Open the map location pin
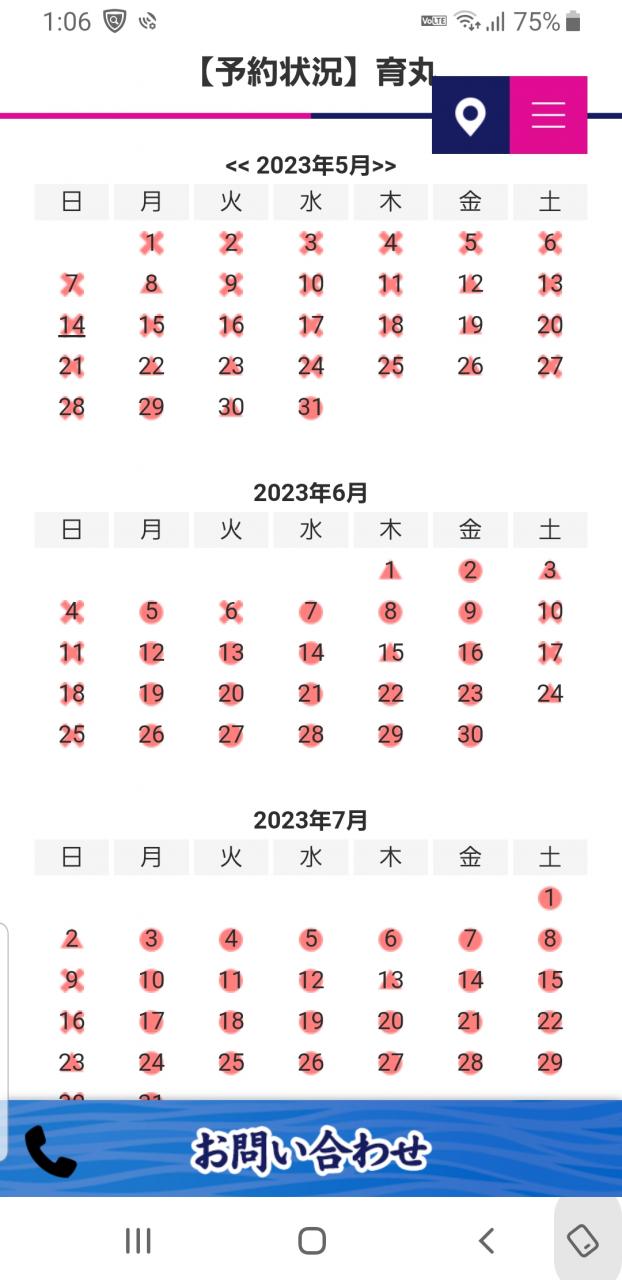The image size is (622, 1280). [470, 116]
